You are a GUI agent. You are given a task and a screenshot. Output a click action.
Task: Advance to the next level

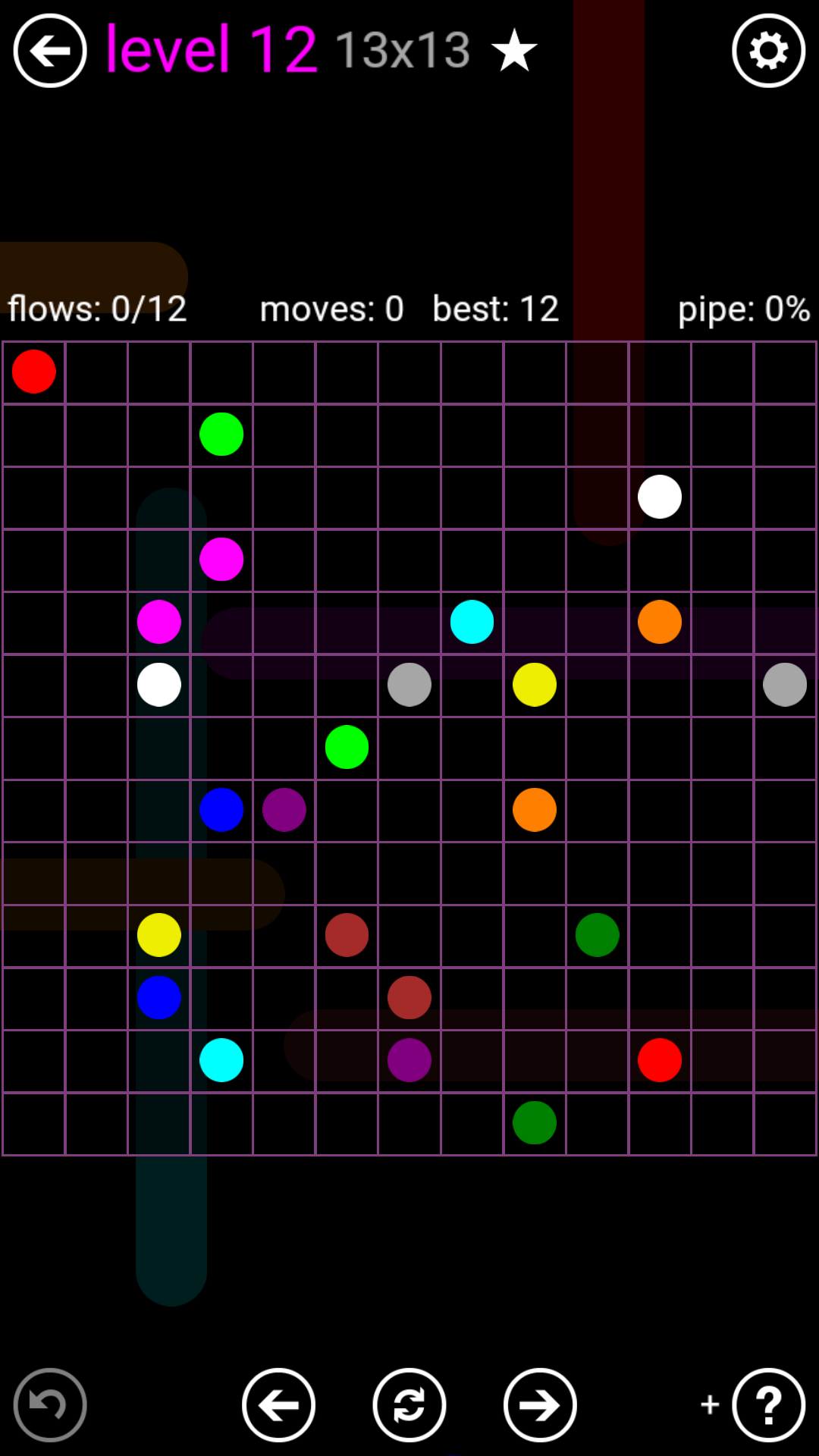tap(540, 1404)
